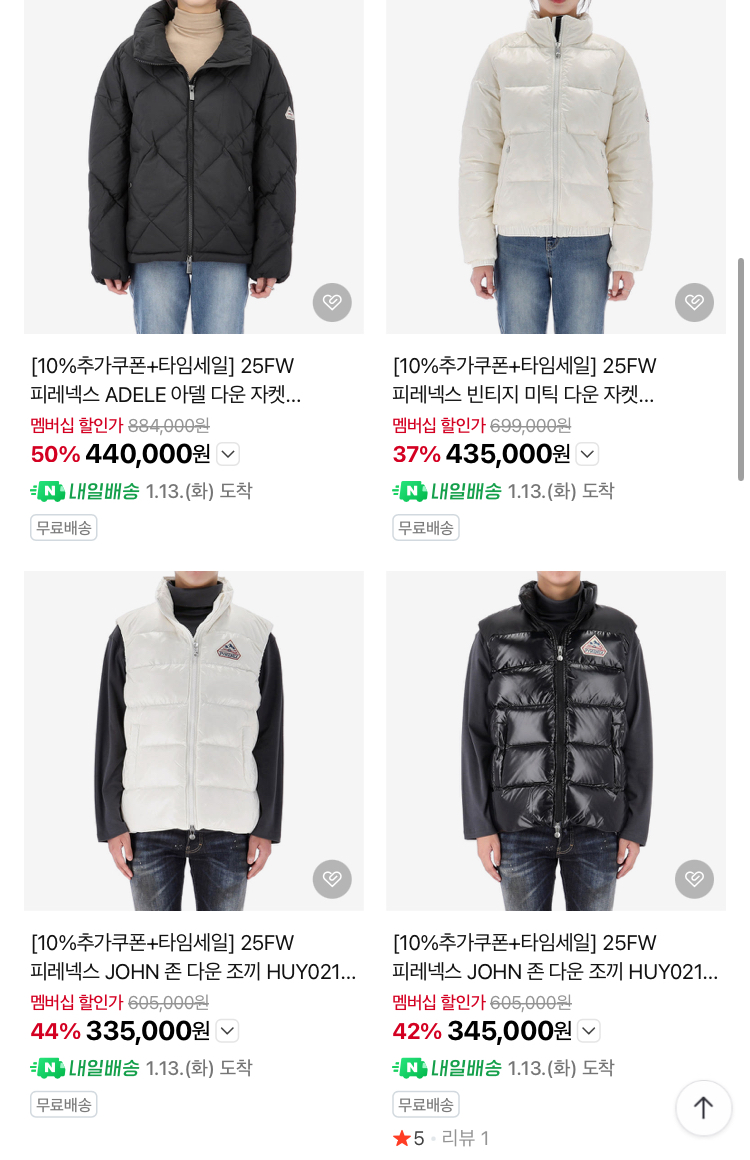The width and height of the screenshot is (750, 1160).
Task: Save the black JOHN down vest to wishlist
Action: [x=694, y=879]
